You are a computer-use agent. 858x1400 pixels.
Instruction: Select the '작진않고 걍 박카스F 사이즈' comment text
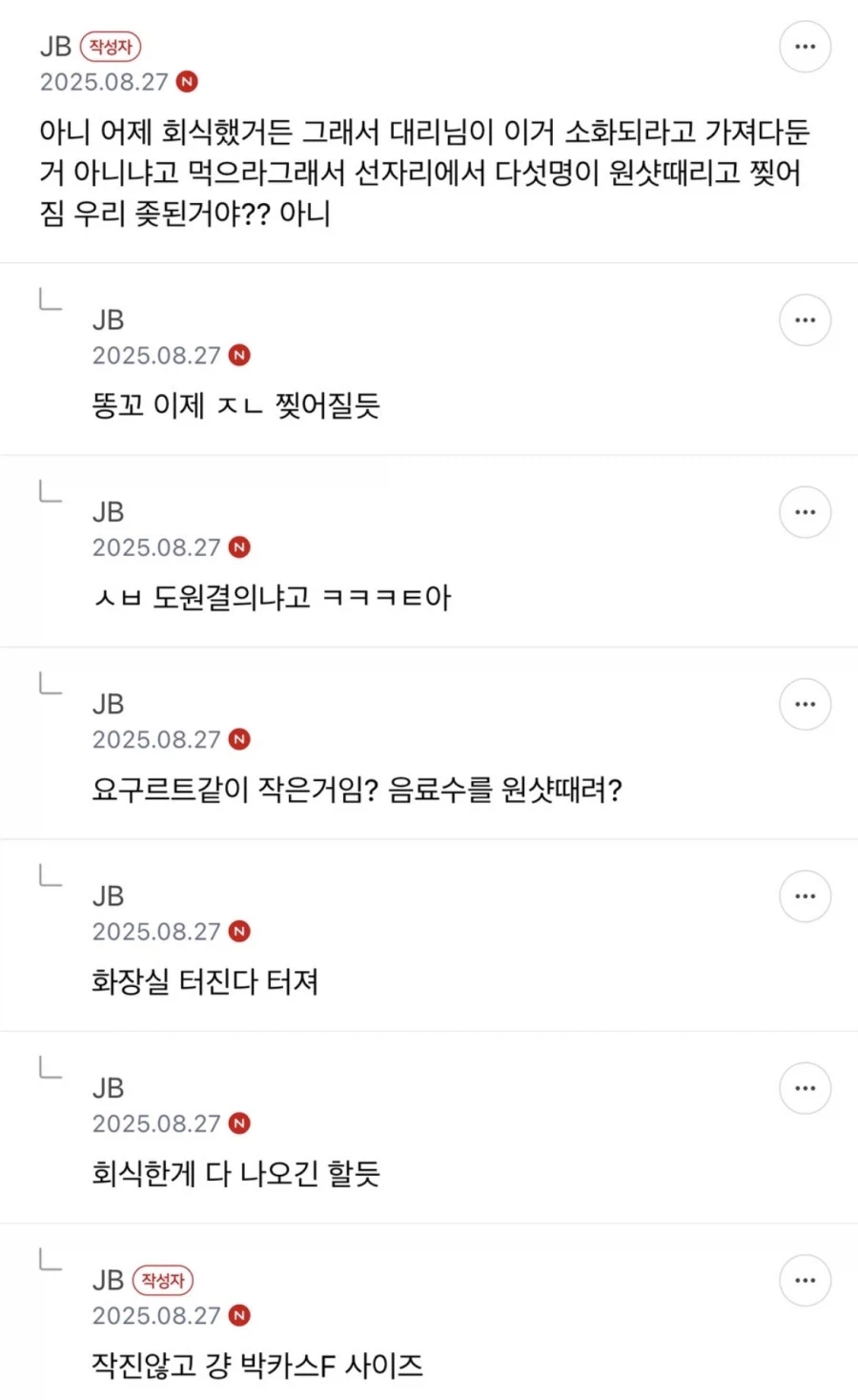tap(258, 1364)
